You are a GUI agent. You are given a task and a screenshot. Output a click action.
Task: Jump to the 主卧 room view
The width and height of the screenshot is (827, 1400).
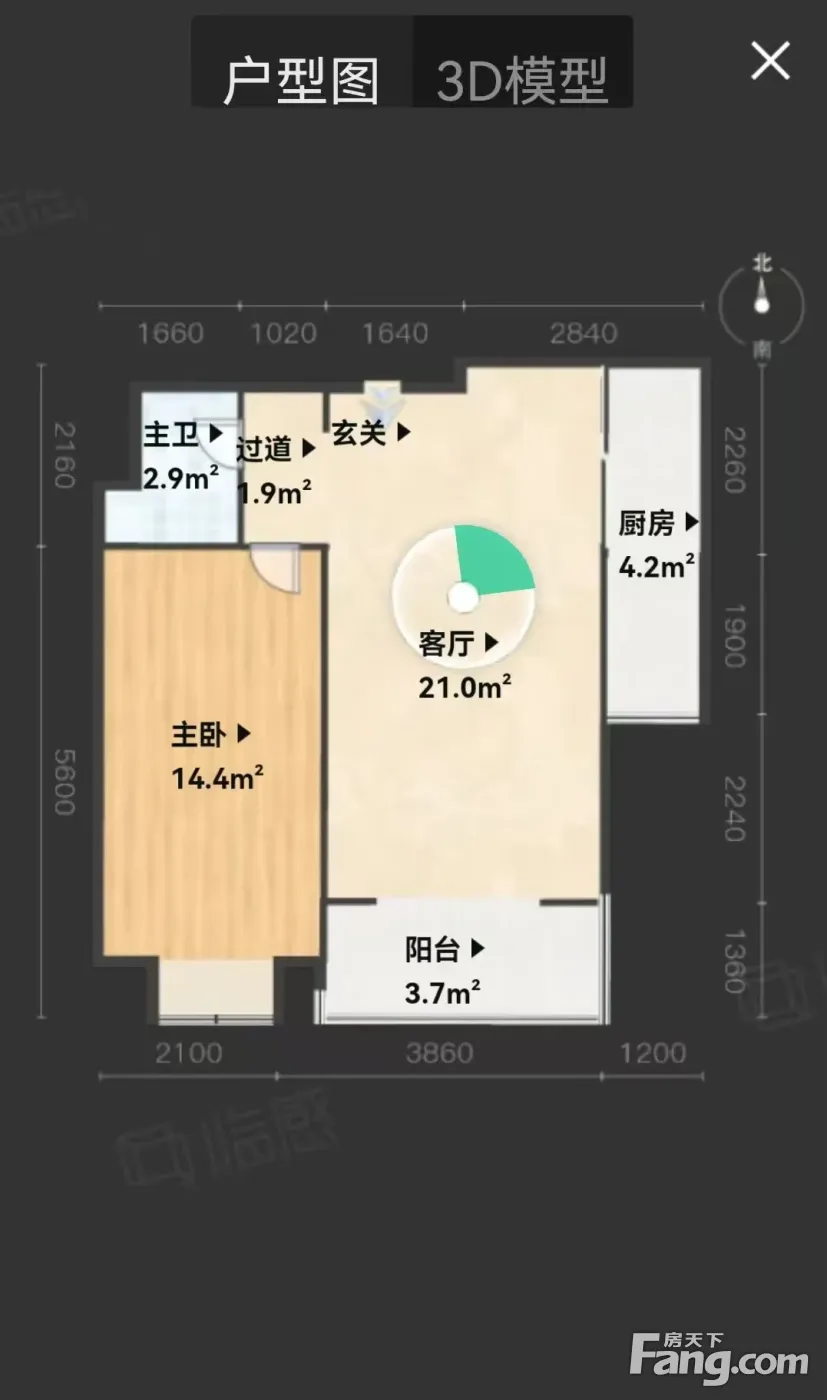211,735
